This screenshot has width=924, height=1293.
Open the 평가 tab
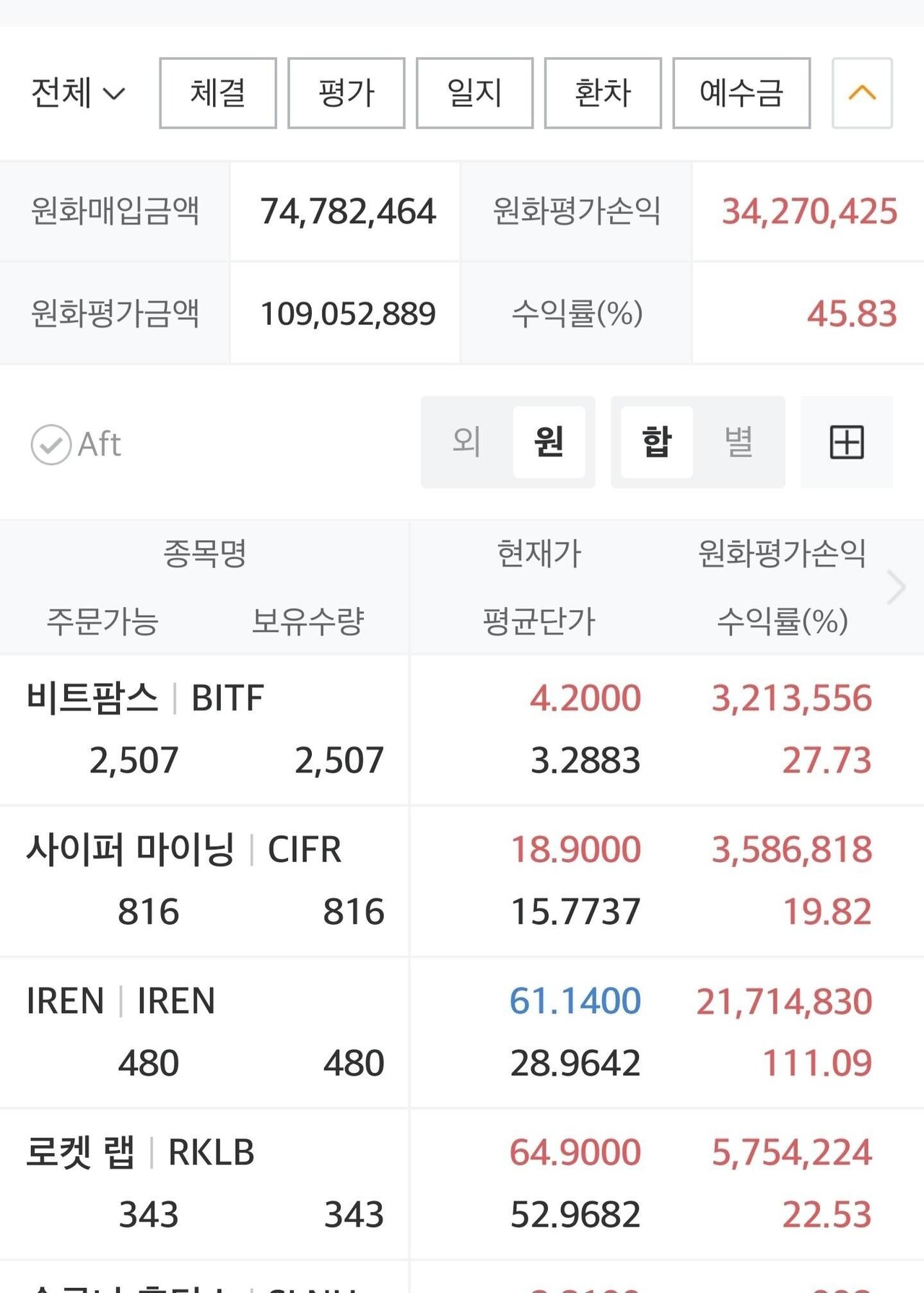(345, 93)
